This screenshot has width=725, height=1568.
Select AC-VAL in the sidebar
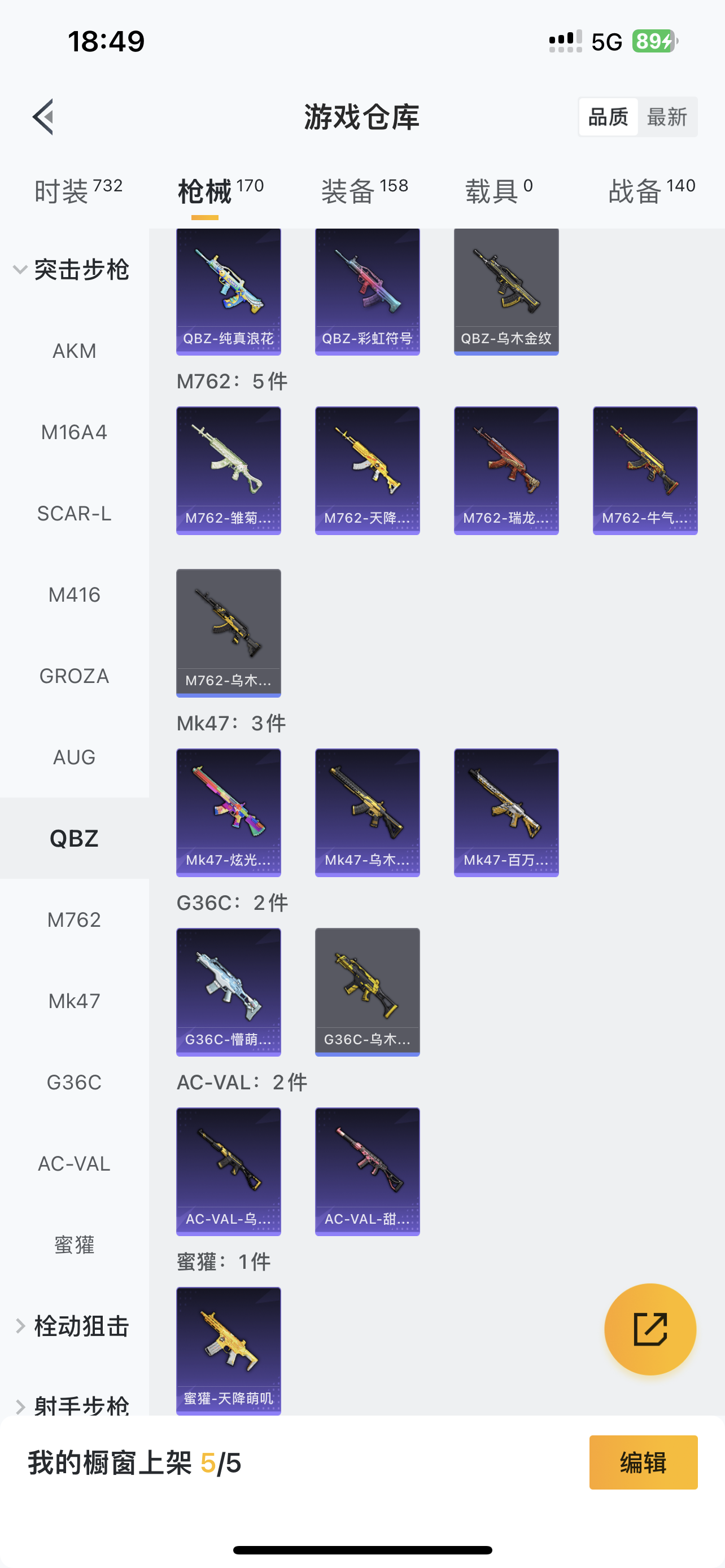coord(75,1163)
